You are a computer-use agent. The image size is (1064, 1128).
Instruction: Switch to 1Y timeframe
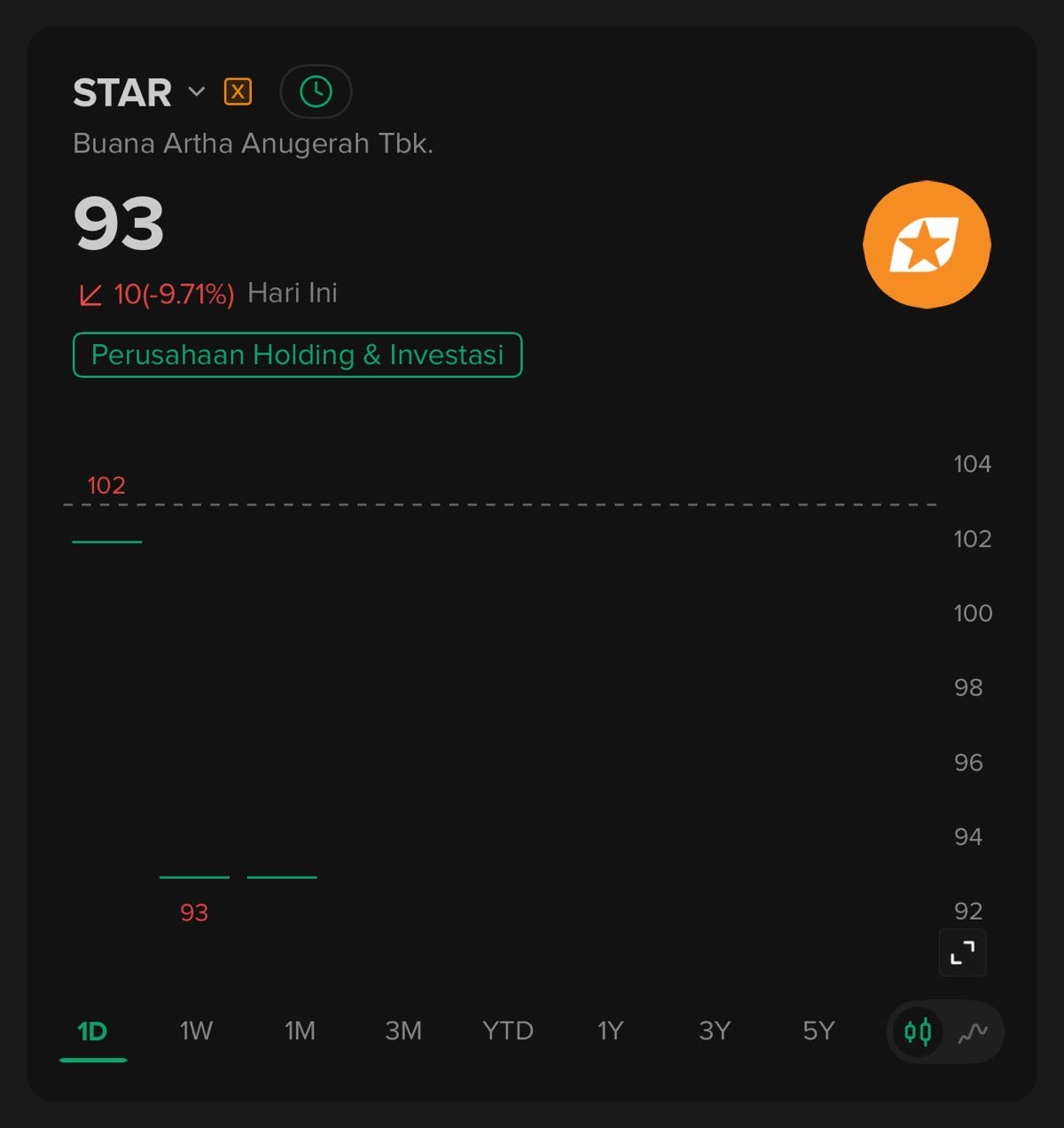coord(610,1031)
